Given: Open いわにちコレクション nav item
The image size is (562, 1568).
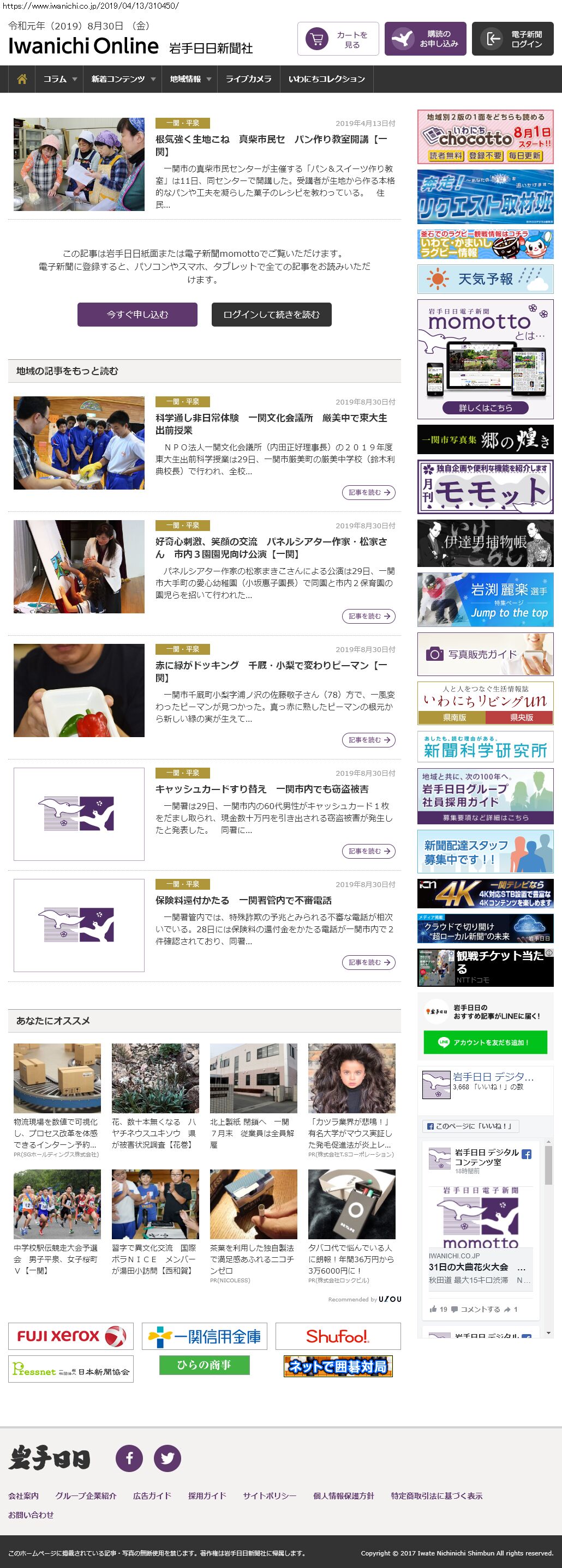Looking at the screenshot, I should pos(326,79).
